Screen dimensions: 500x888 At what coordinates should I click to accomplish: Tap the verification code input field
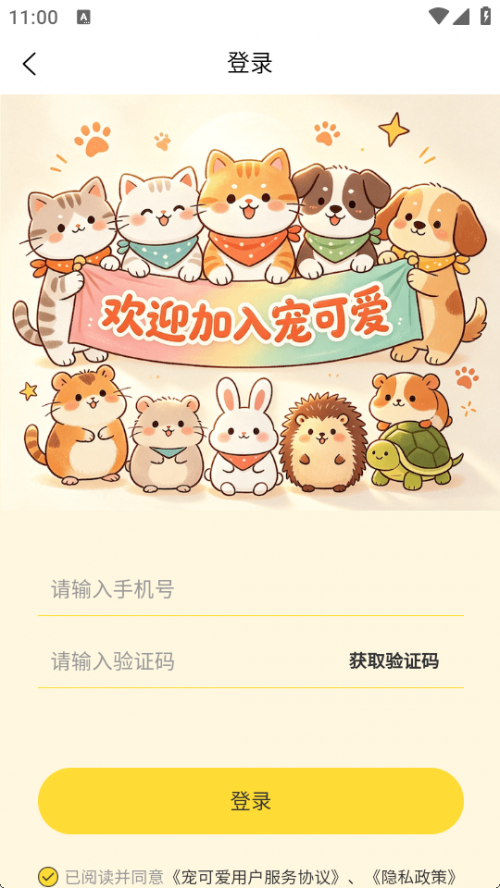click(187, 661)
